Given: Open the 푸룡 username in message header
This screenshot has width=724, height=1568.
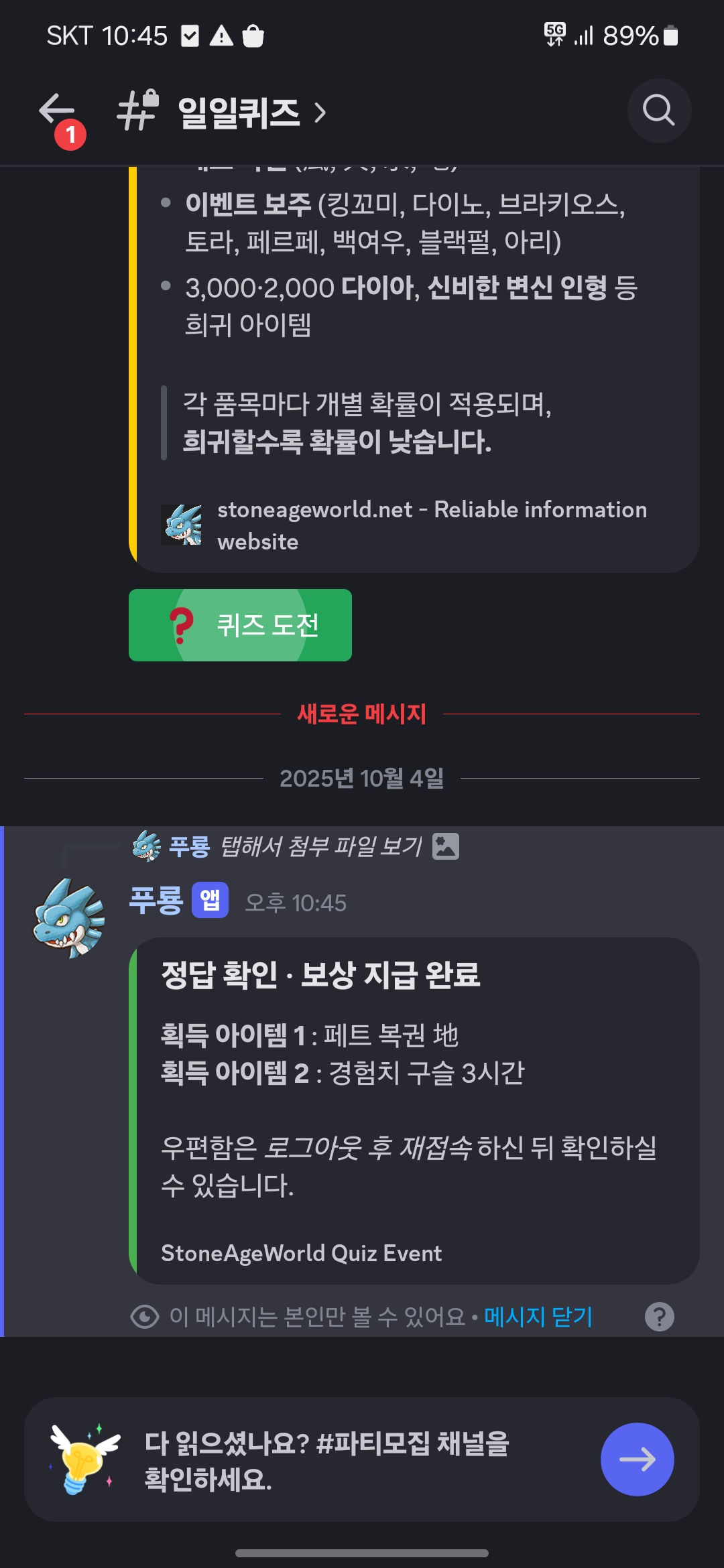Looking at the screenshot, I should [x=156, y=902].
